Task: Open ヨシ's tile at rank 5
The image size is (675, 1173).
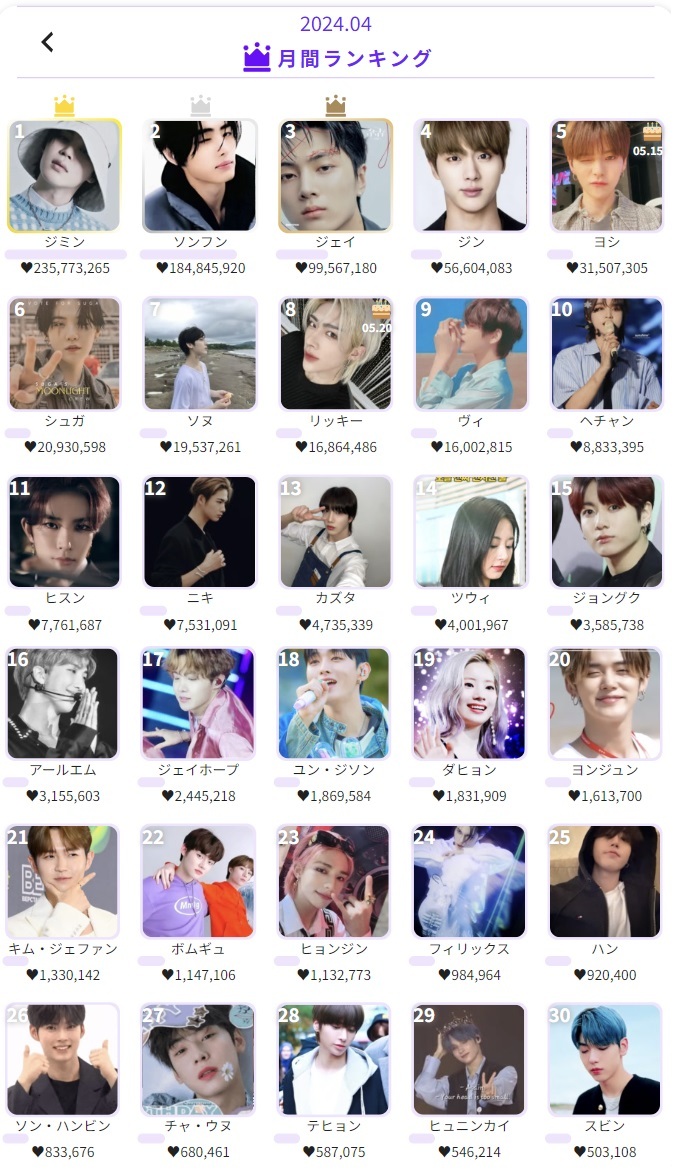Action: click(607, 176)
